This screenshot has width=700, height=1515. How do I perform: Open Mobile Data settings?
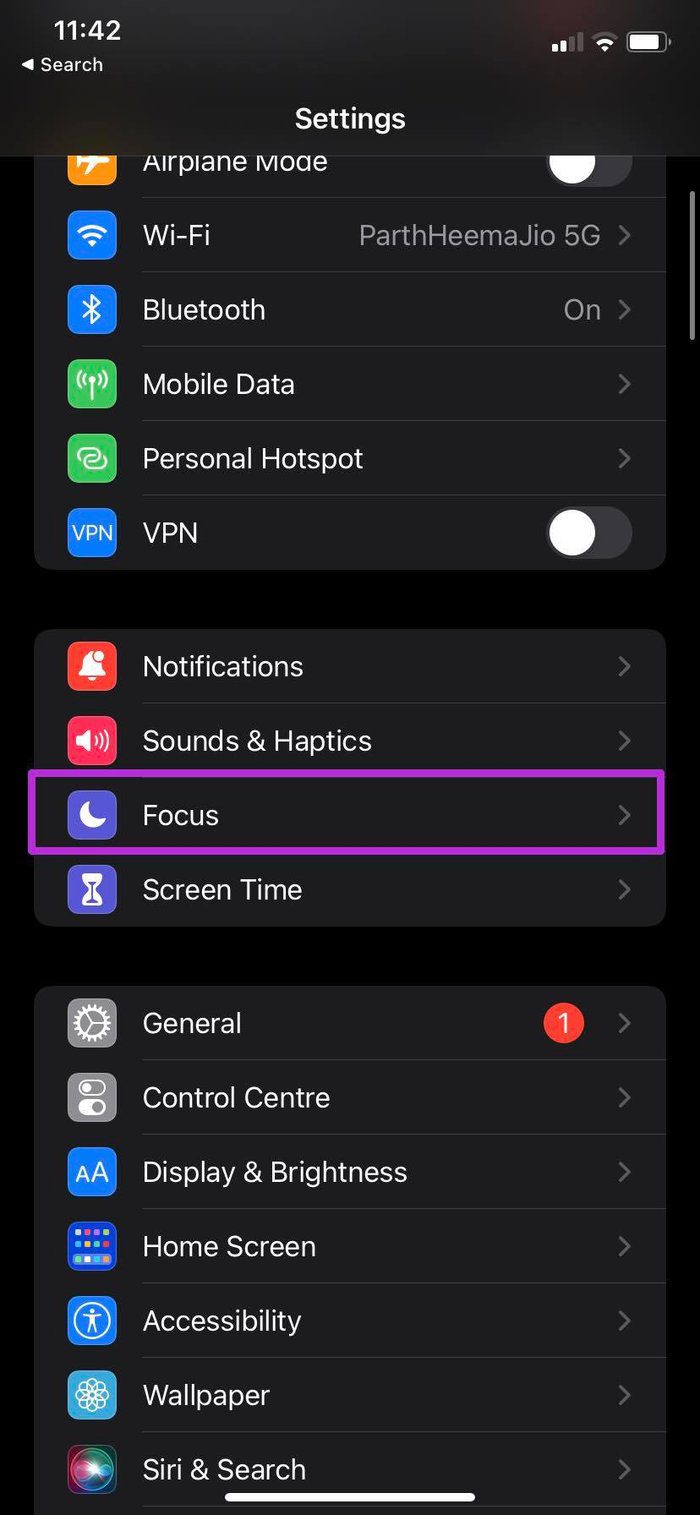(x=350, y=384)
